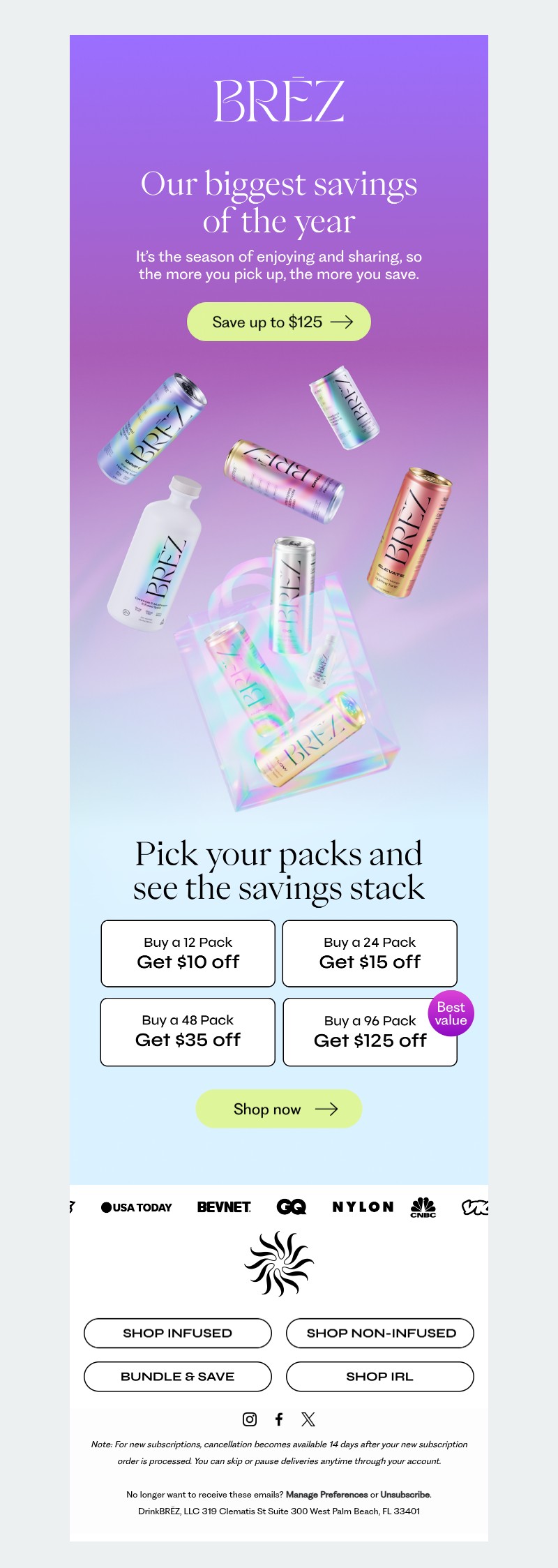
Task: Pick the Buy a 48 Pack offer
Action: pos(188,1031)
